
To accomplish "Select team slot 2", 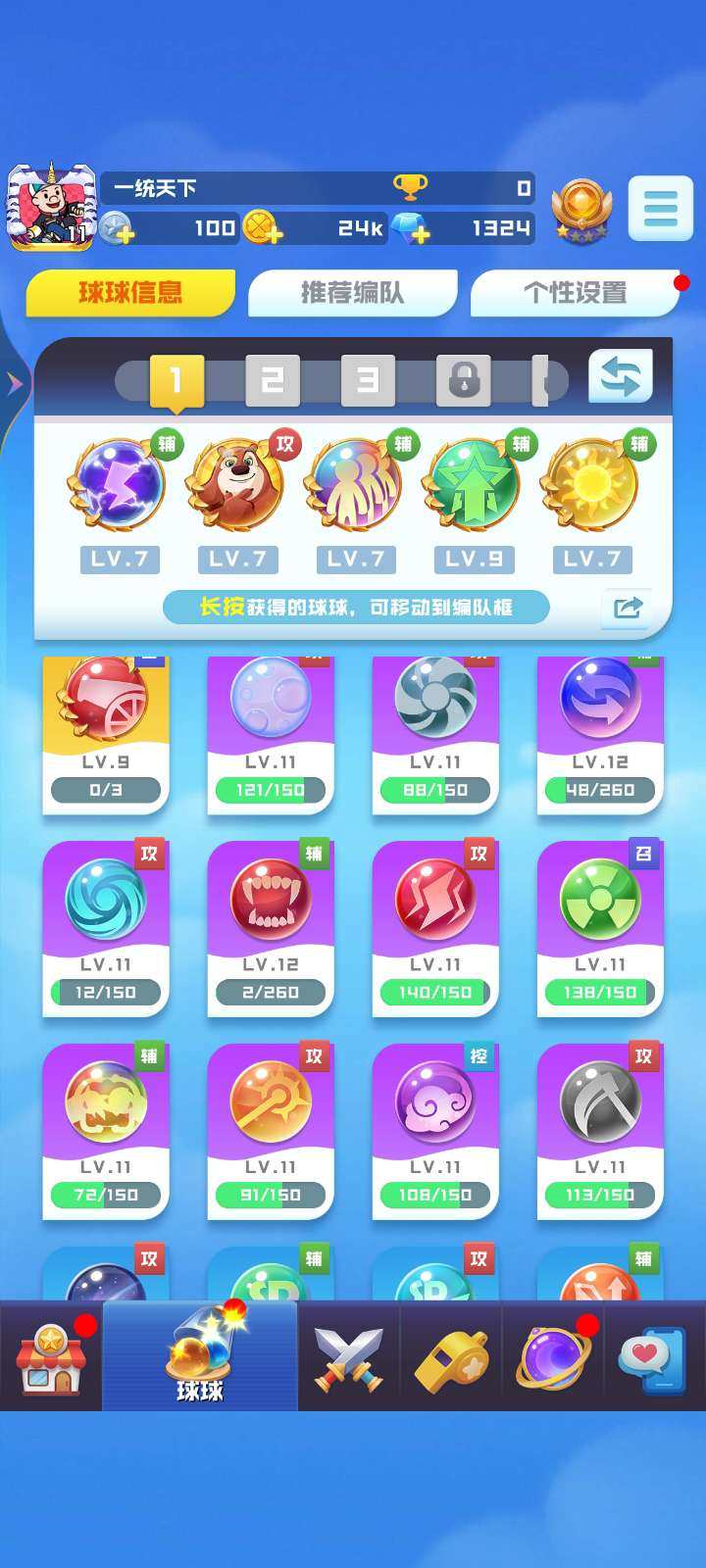I will click(272, 380).
